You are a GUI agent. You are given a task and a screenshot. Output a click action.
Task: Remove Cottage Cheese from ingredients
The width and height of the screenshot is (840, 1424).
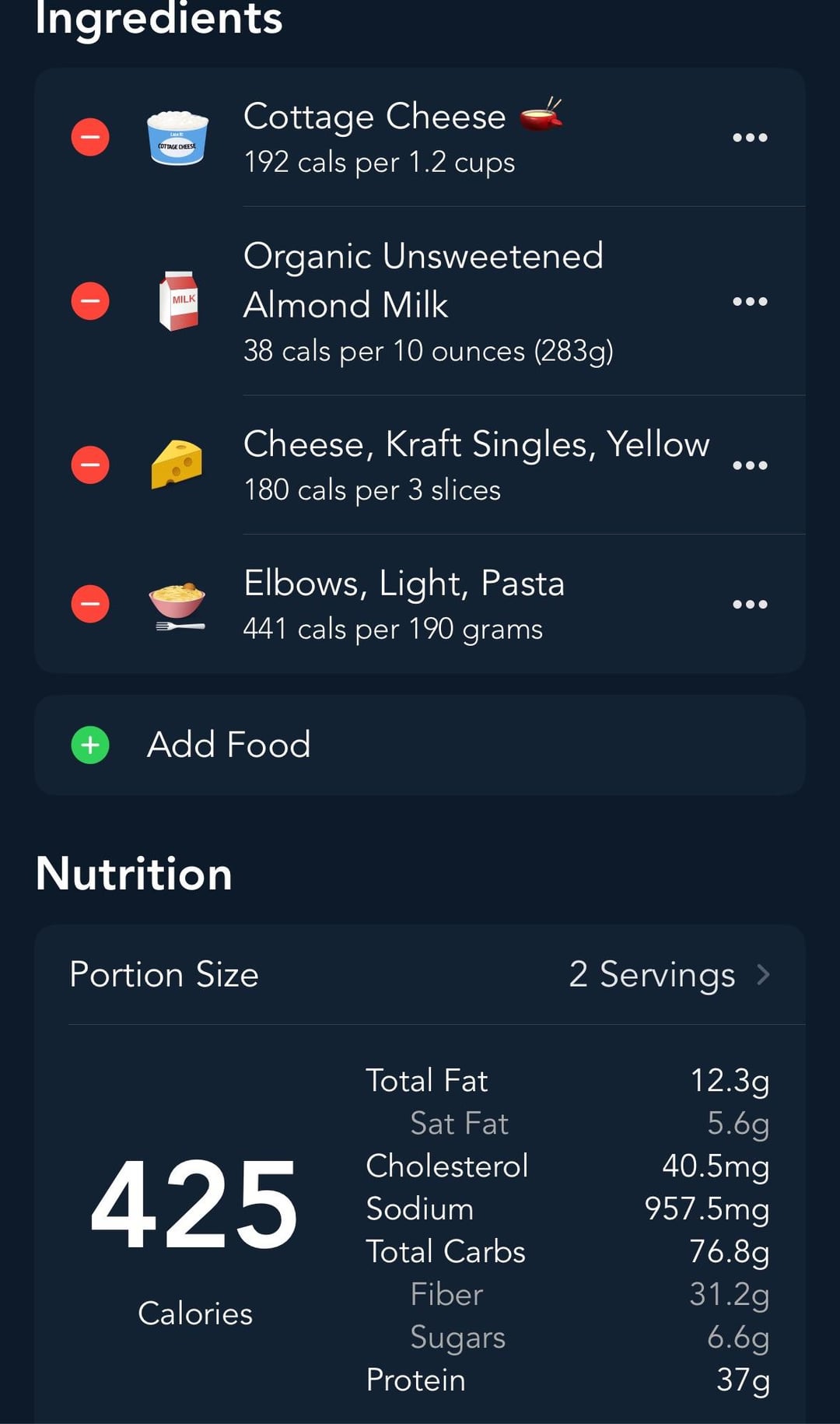[x=90, y=138]
